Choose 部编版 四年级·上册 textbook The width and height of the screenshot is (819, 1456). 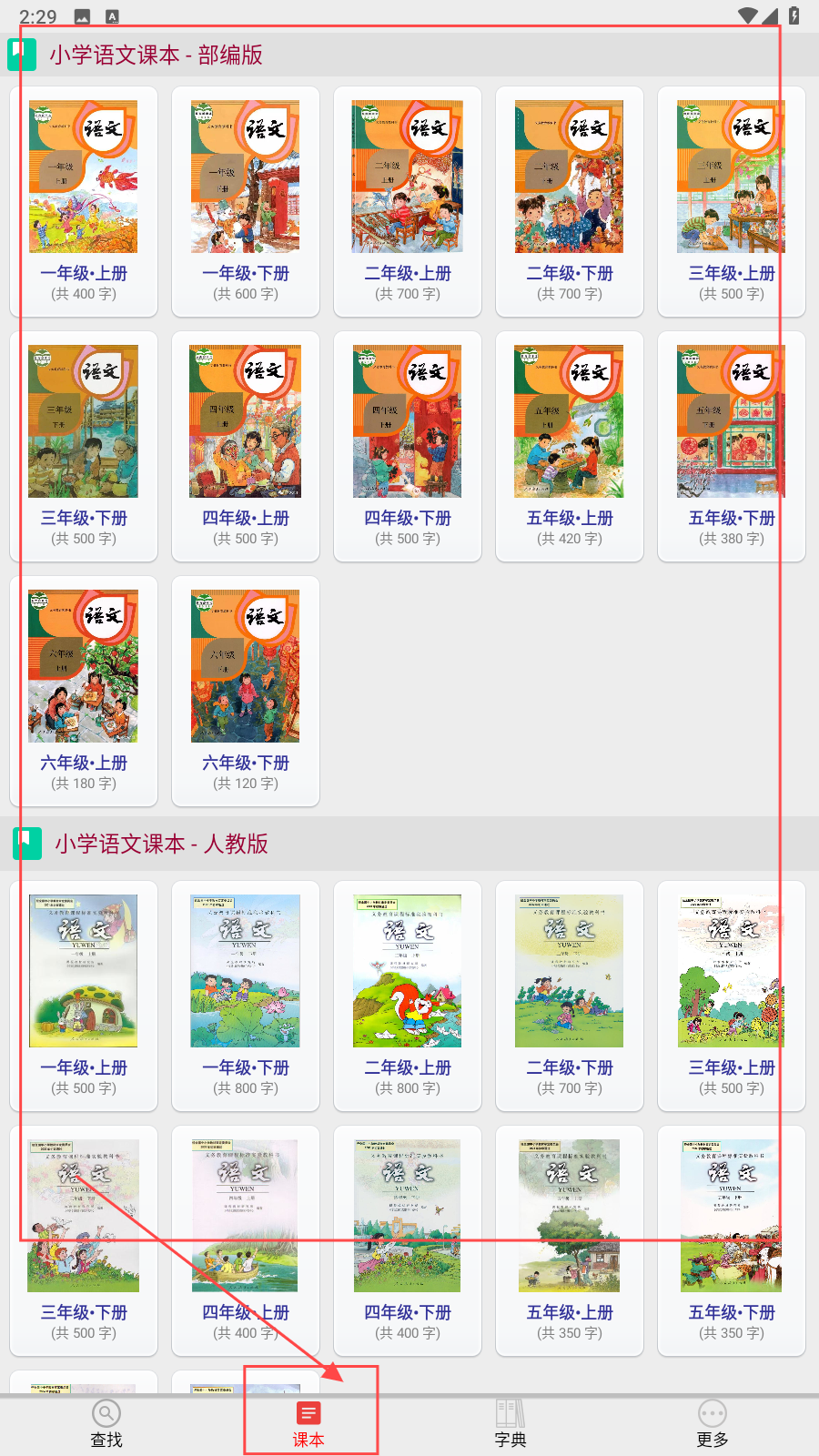click(246, 446)
